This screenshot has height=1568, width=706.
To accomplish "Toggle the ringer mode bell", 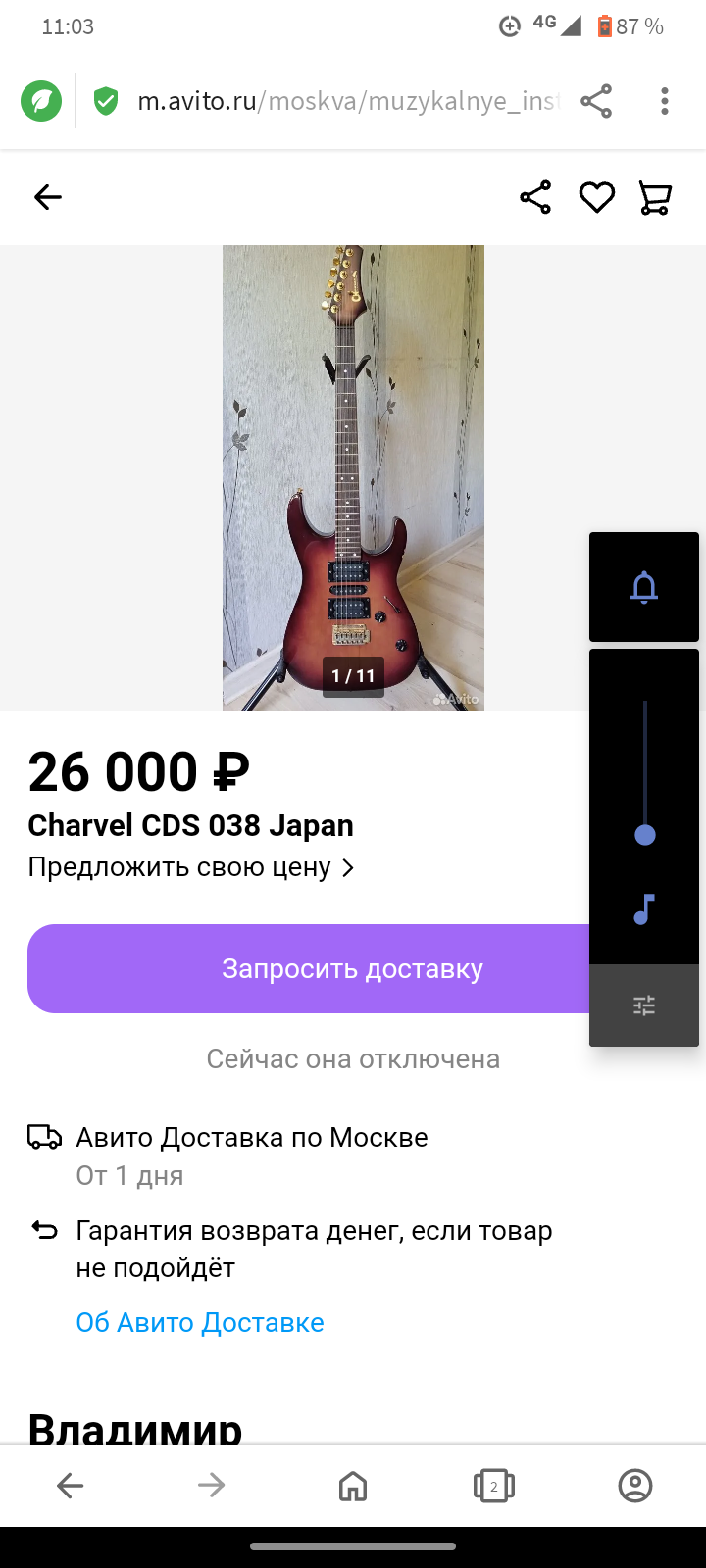I will click(x=644, y=587).
